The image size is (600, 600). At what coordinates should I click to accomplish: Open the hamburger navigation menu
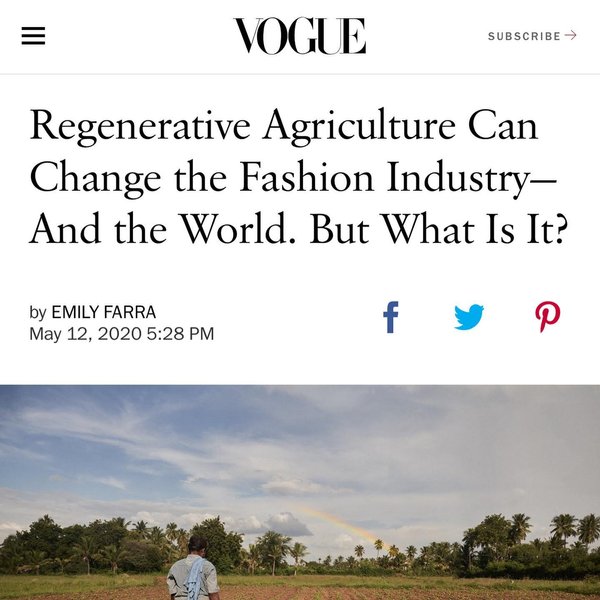point(33,35)
